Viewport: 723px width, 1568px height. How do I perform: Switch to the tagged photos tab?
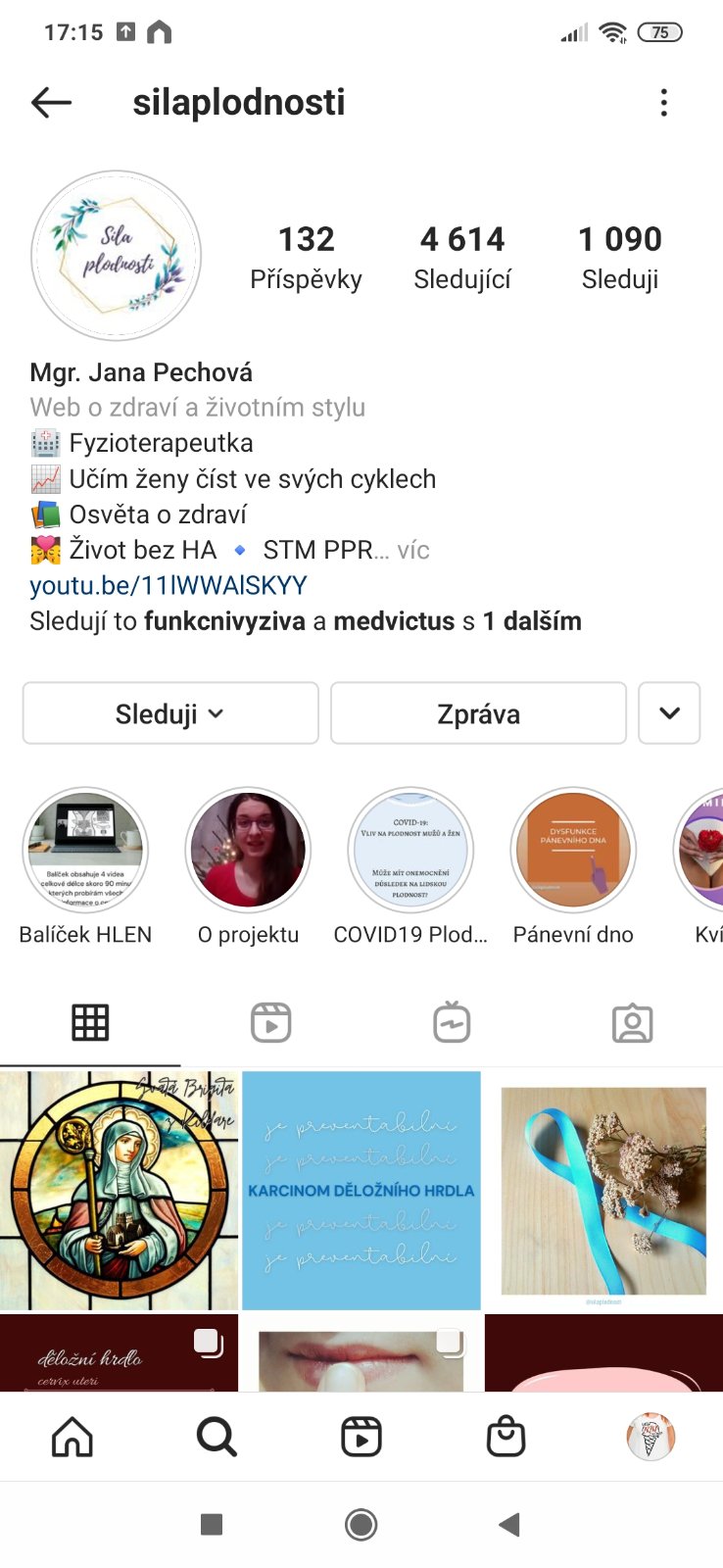[632, 1022]
